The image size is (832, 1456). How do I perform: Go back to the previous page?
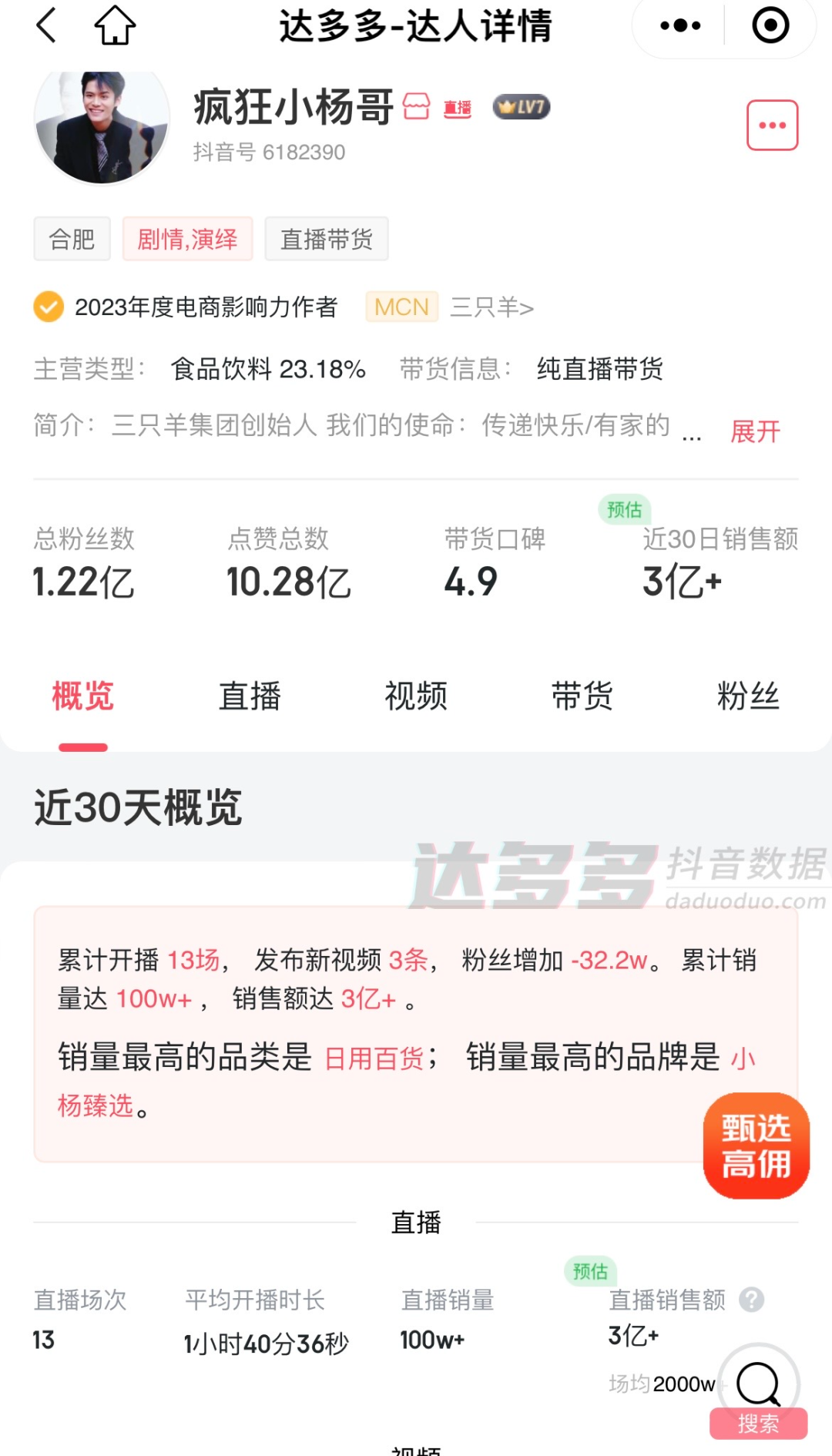pos(46,25)
